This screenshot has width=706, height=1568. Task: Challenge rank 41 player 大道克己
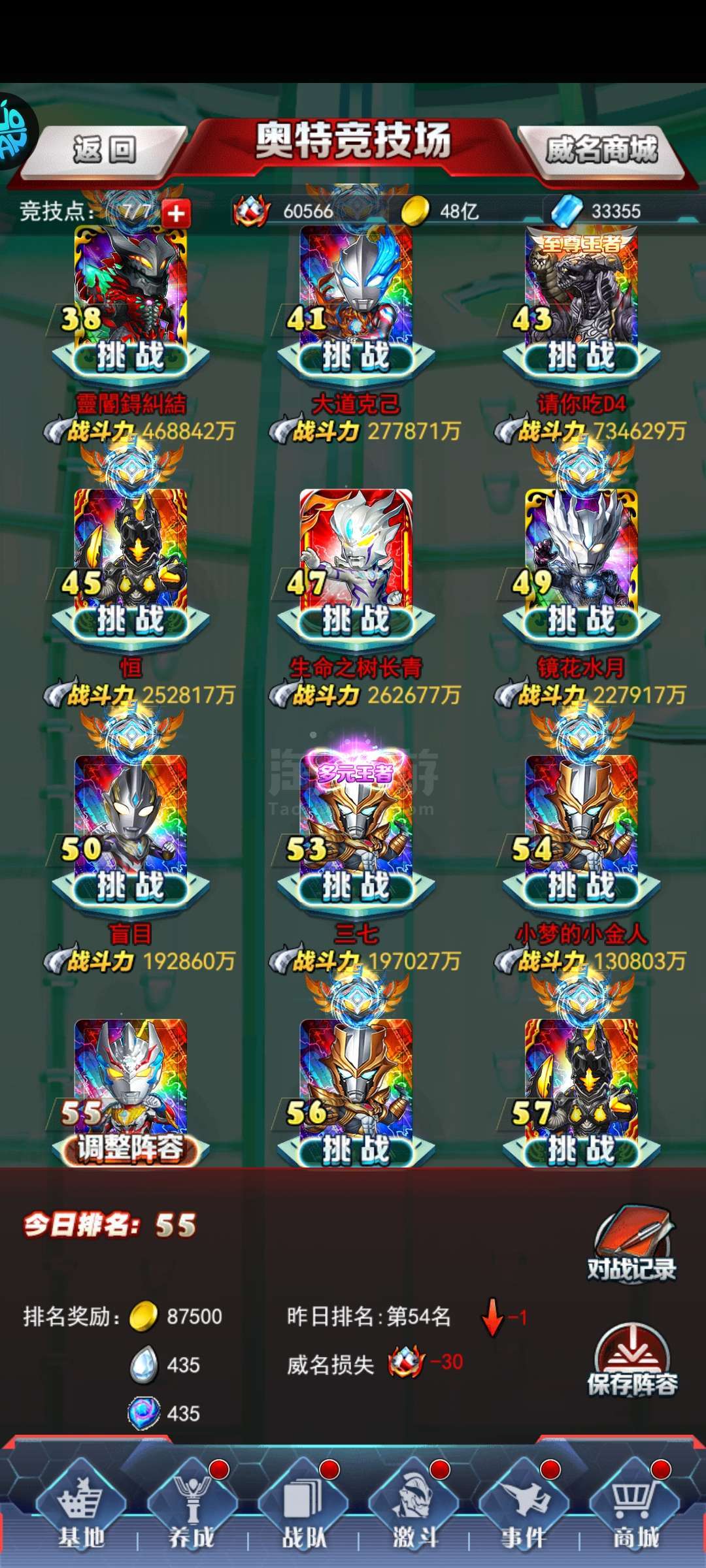click(356, 358)
